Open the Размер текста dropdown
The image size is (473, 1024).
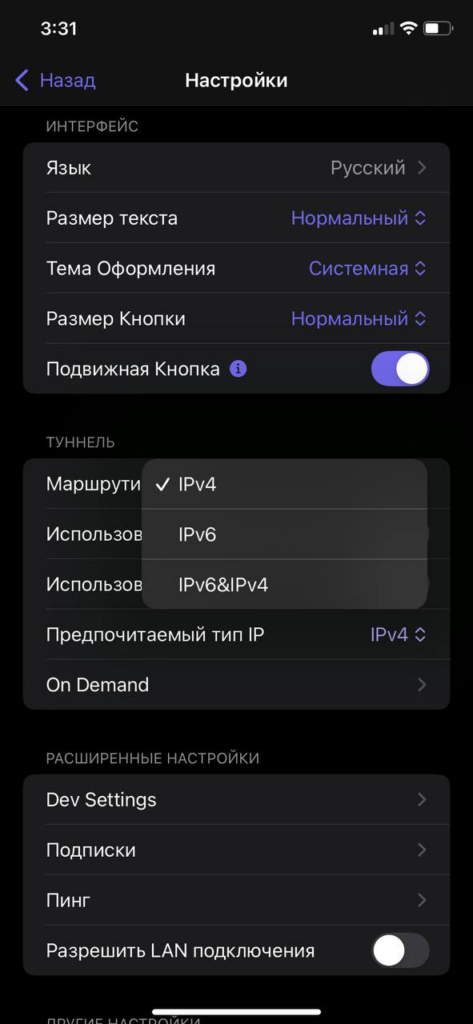359,218
